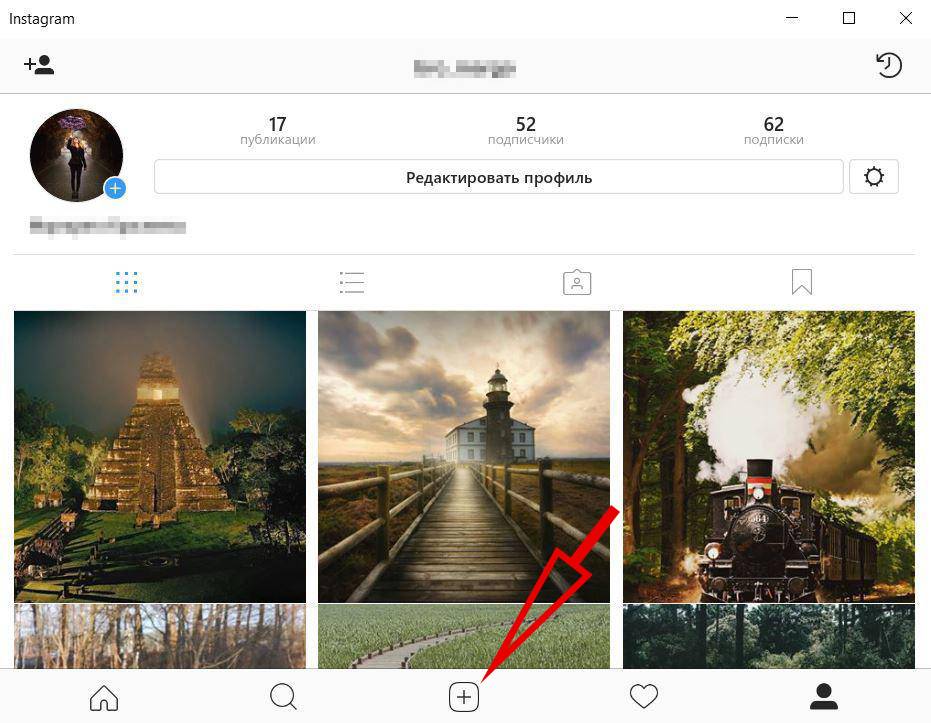
Task: Open the steam locomotive photo
Action: [768, 455]
